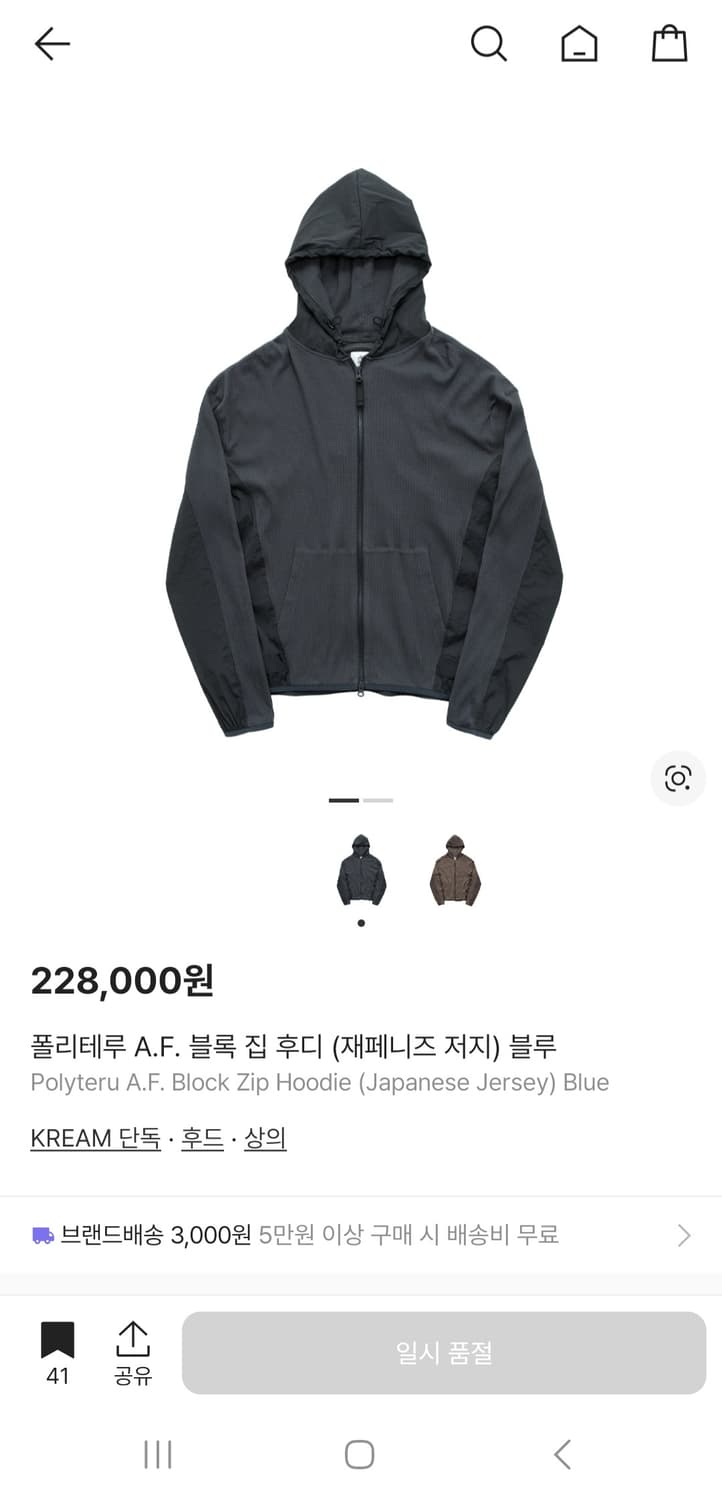Select the active dark carousel position bar
722x1500 pixels.
coord(346,800)
